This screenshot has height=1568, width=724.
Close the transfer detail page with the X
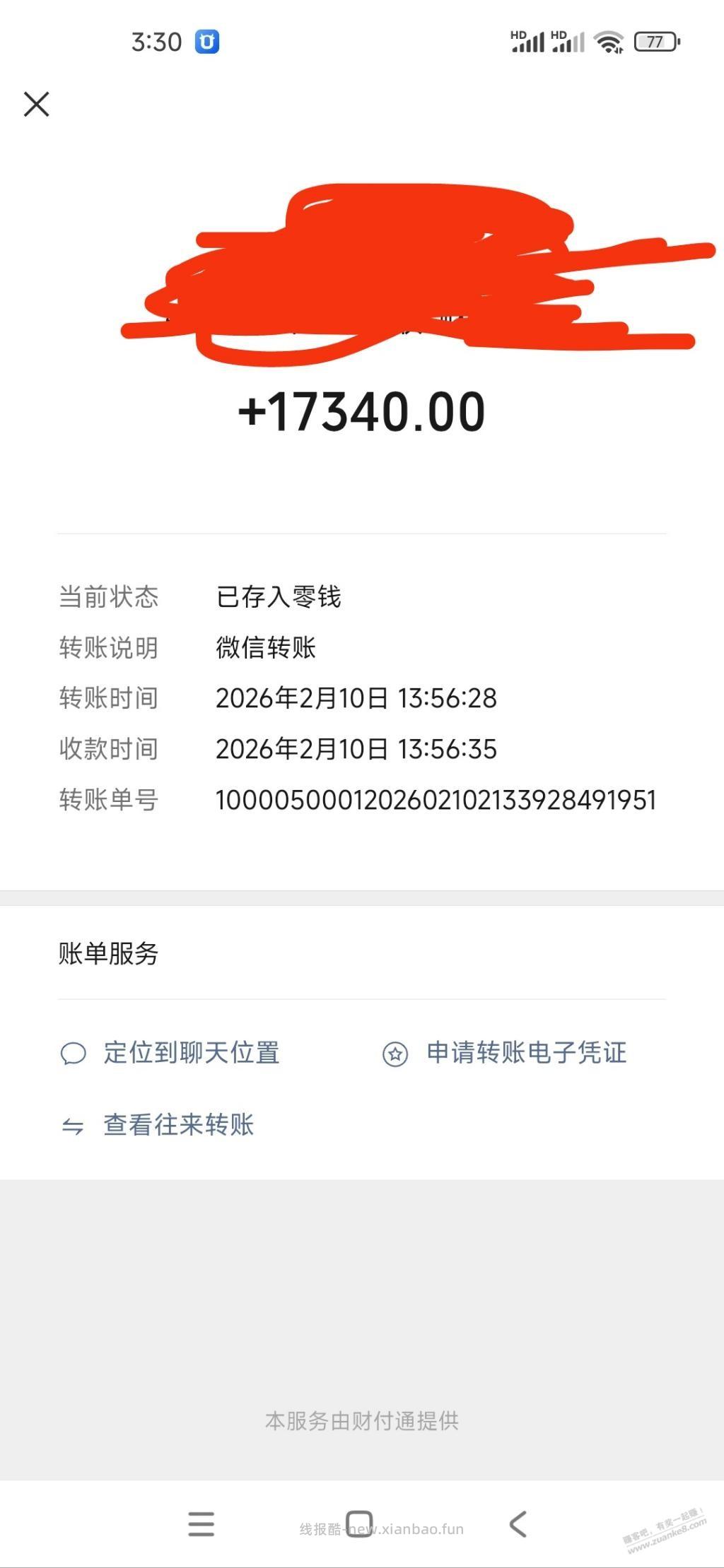click(37, 104)
